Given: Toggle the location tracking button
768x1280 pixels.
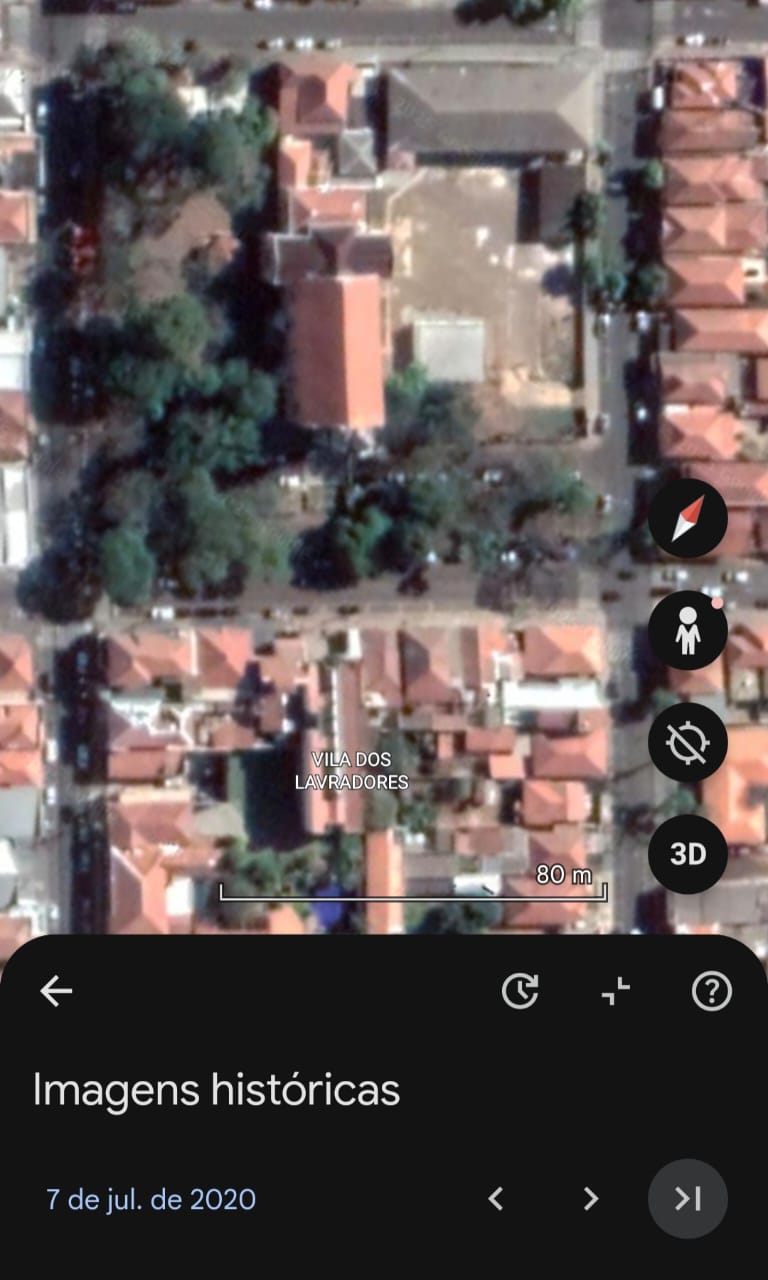Looking at the screenshot, I should coord(687,742).
